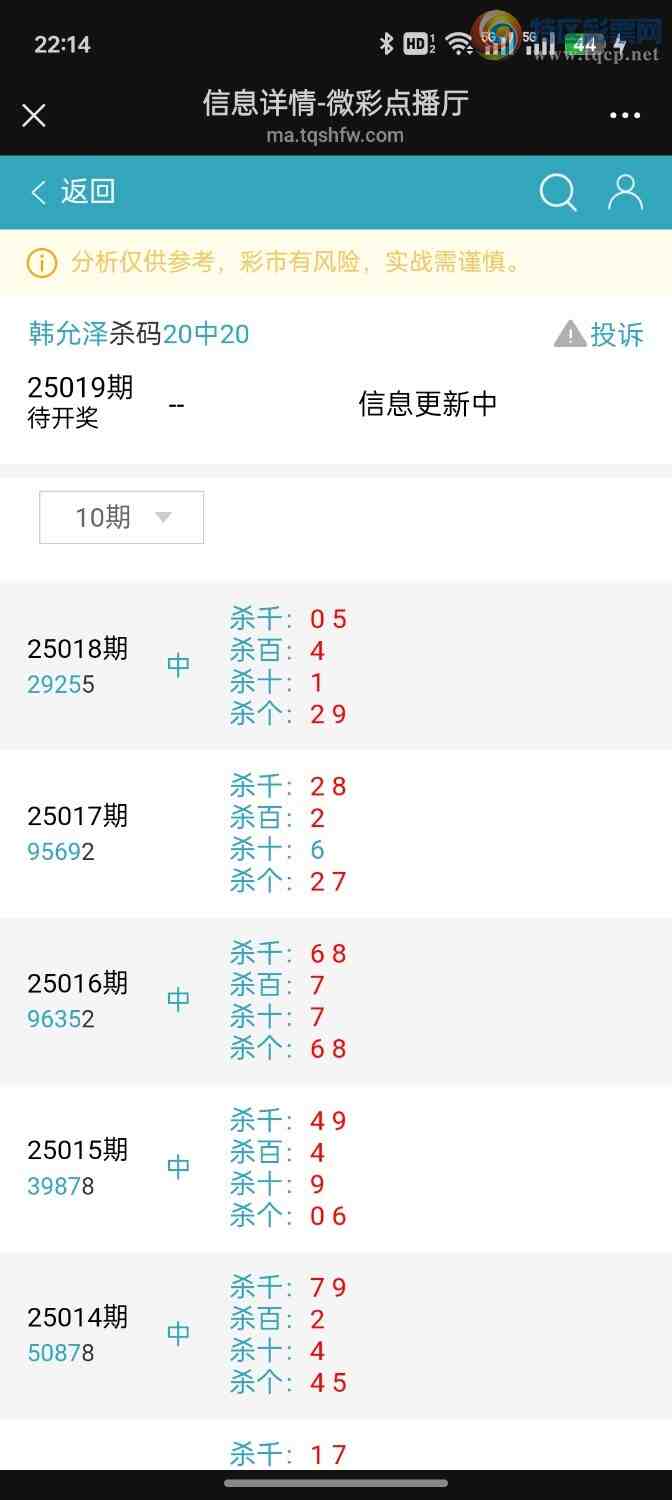Screen dimensions: 672x1500
Task: Open the user profile icon
Action: click(x=625, y=192)
